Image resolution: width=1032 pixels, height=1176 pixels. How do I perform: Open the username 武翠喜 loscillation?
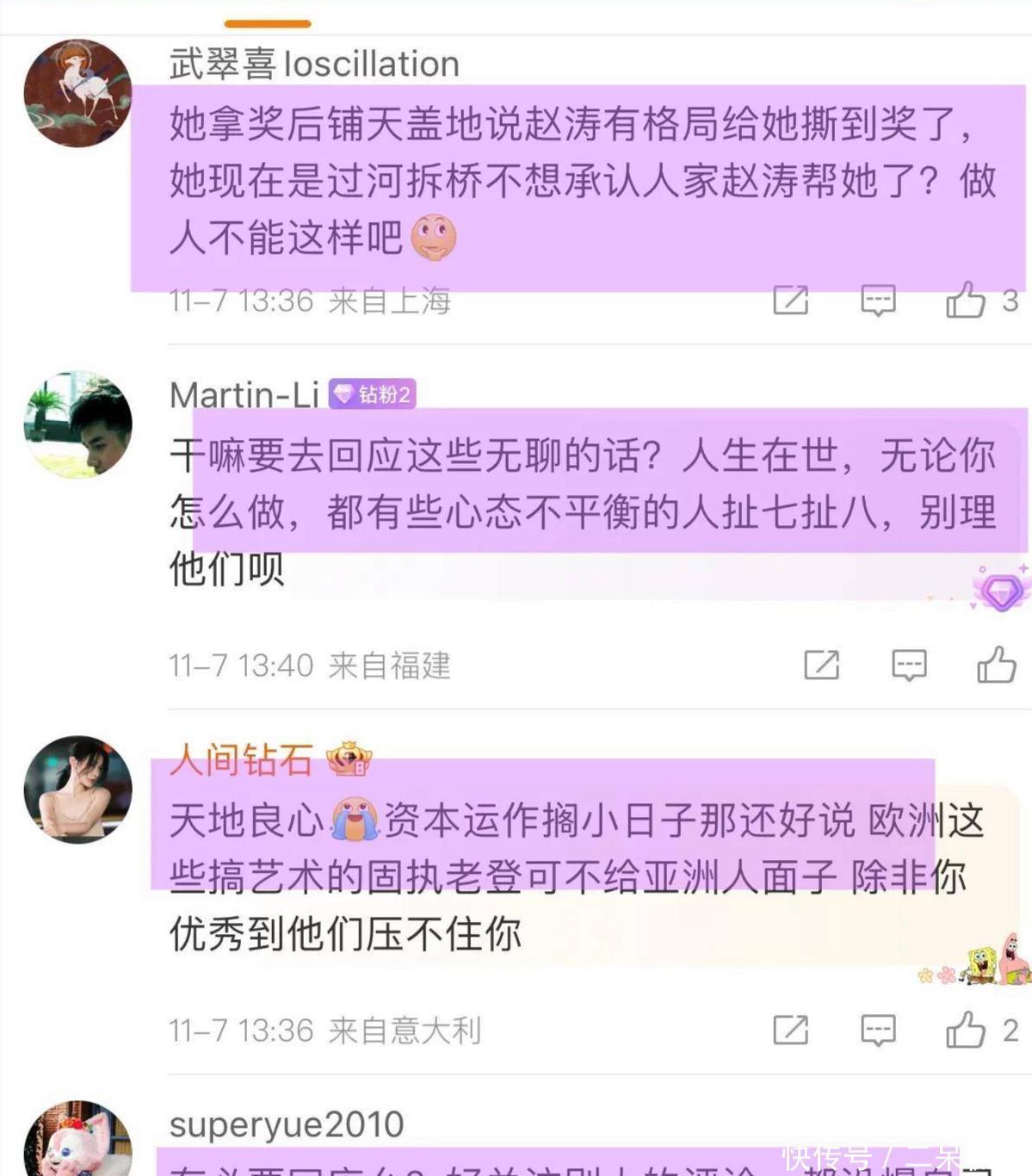314,65
